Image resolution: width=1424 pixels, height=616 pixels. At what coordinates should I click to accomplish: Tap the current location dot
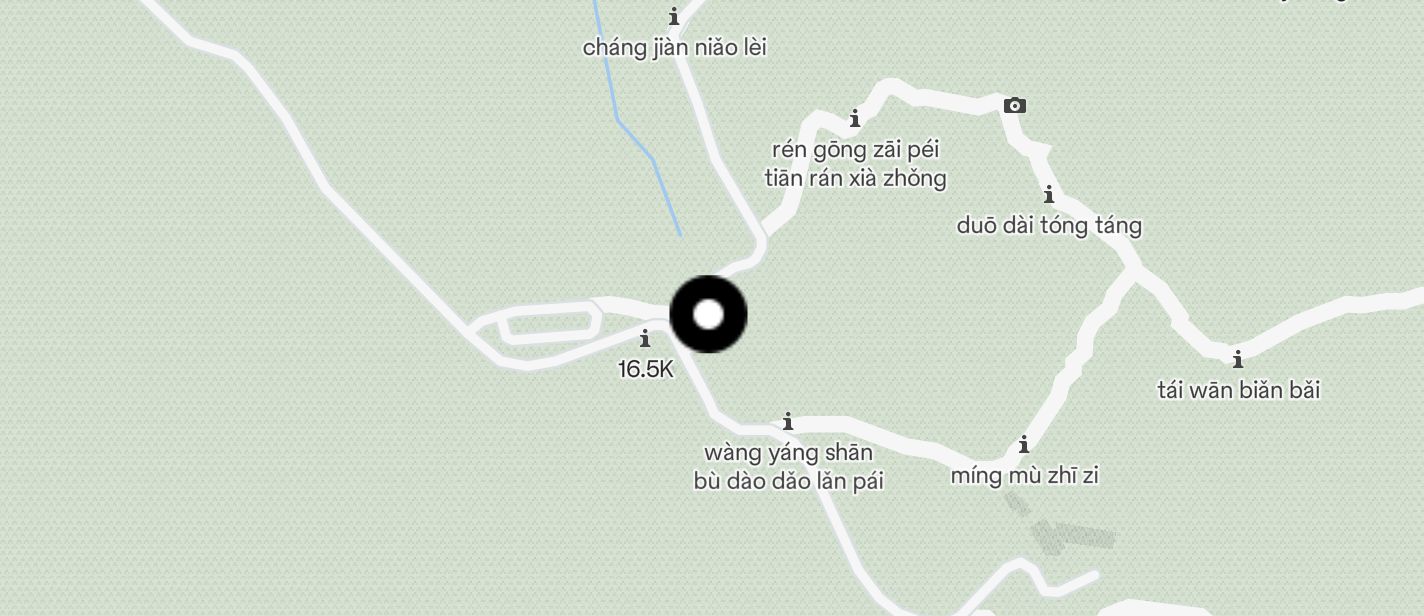tap(708, 314)
